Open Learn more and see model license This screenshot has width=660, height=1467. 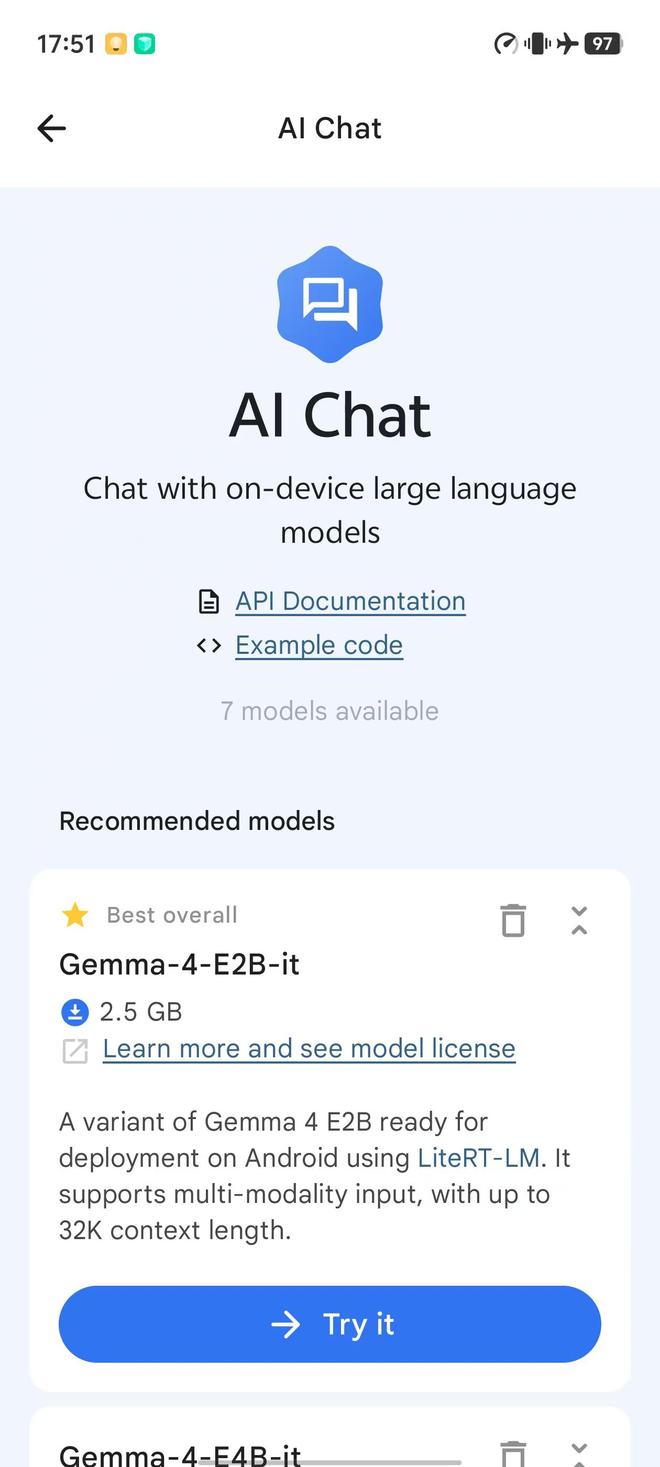click(308, 1048)
